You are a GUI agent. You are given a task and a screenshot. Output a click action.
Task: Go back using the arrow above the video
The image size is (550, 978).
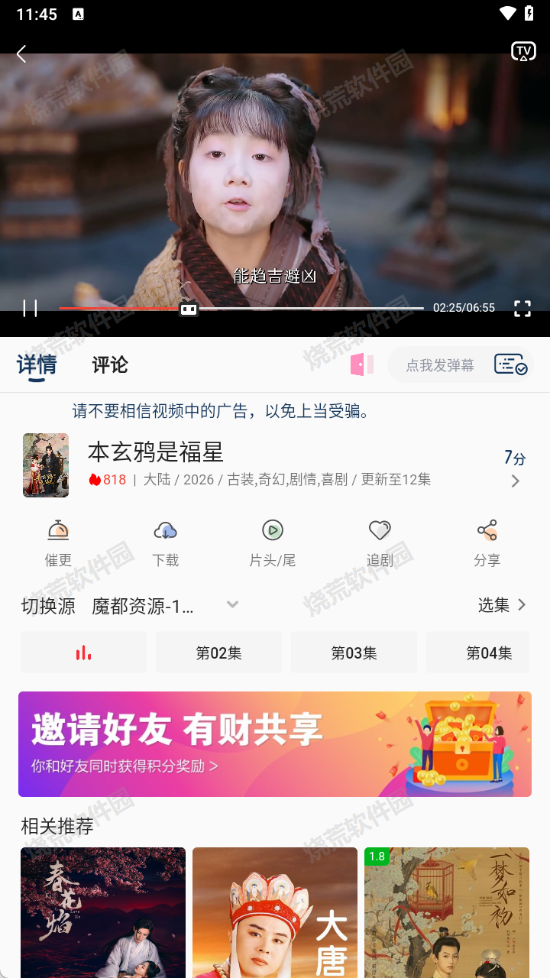pos(21,54)
